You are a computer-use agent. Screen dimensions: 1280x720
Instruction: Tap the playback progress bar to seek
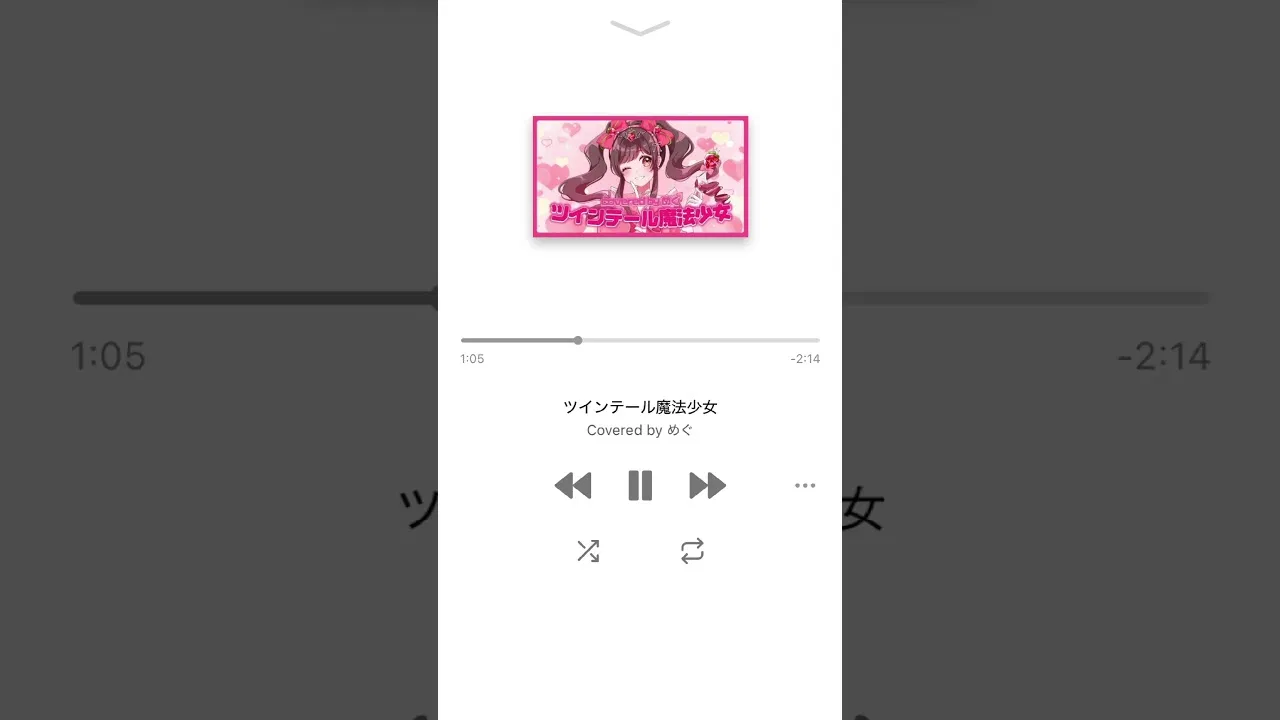click(x=640, y=341)
